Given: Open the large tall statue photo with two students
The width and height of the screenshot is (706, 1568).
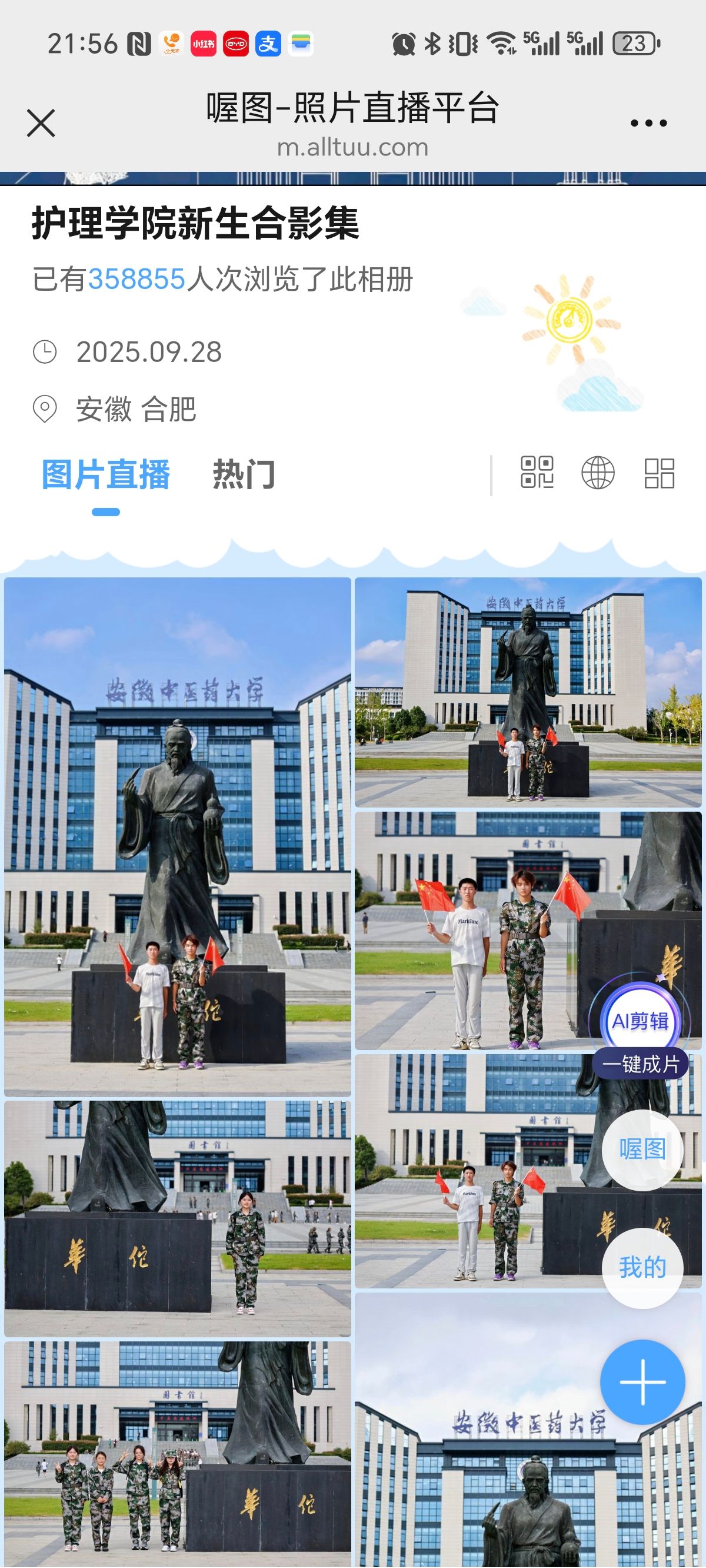Looking at the screenshot, I should [177, 836].
